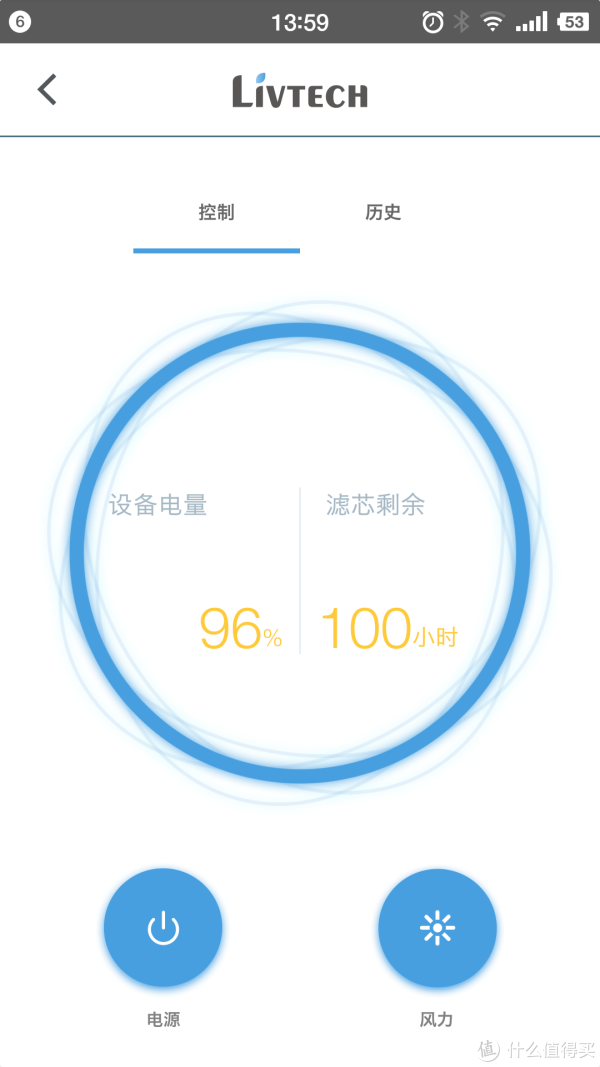This screenshot has height=1067, width=600.
Task: Go back using the top-left arrow
Action: point(47,90)
